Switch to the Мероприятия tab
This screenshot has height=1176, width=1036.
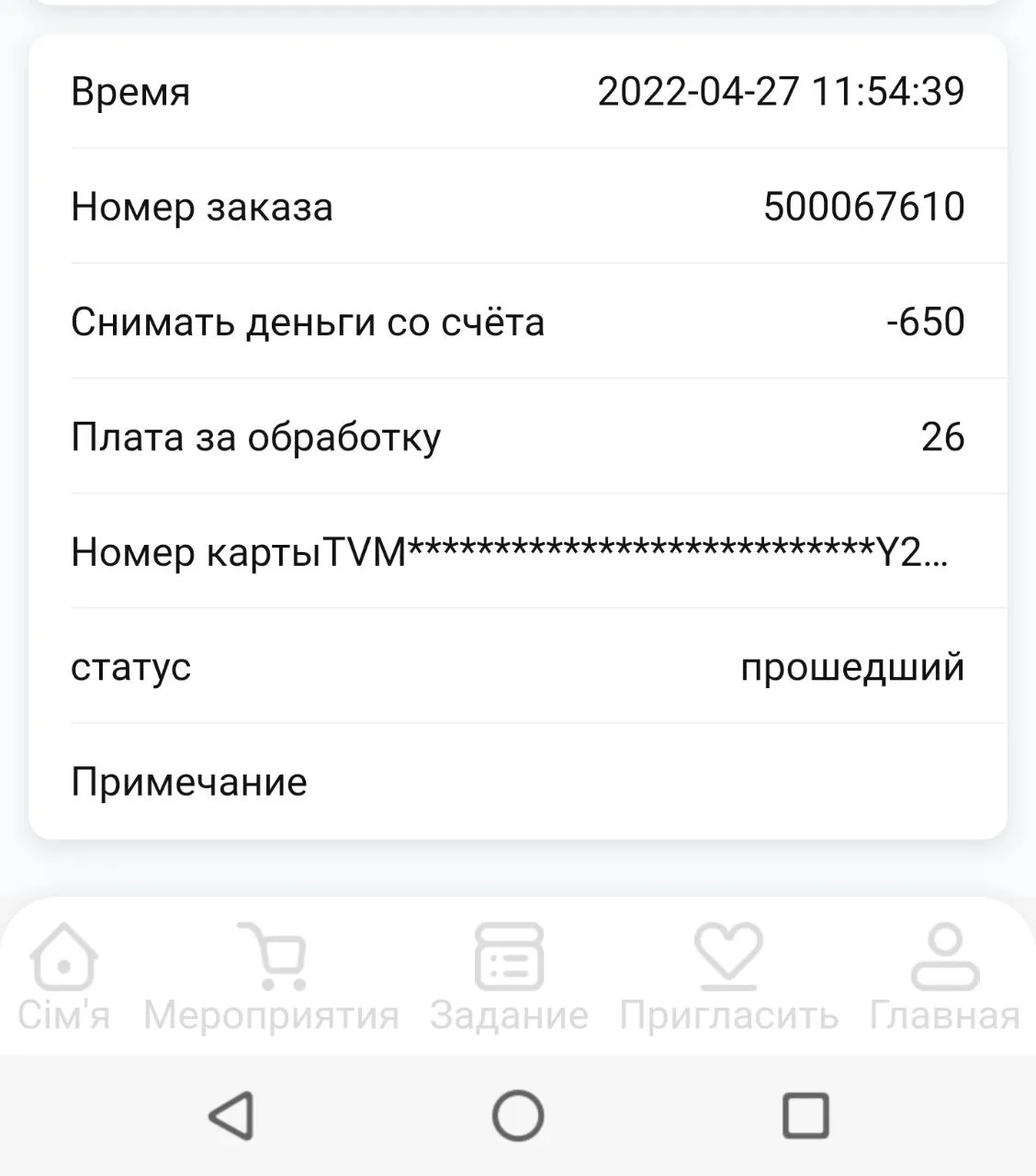(271, 978)
